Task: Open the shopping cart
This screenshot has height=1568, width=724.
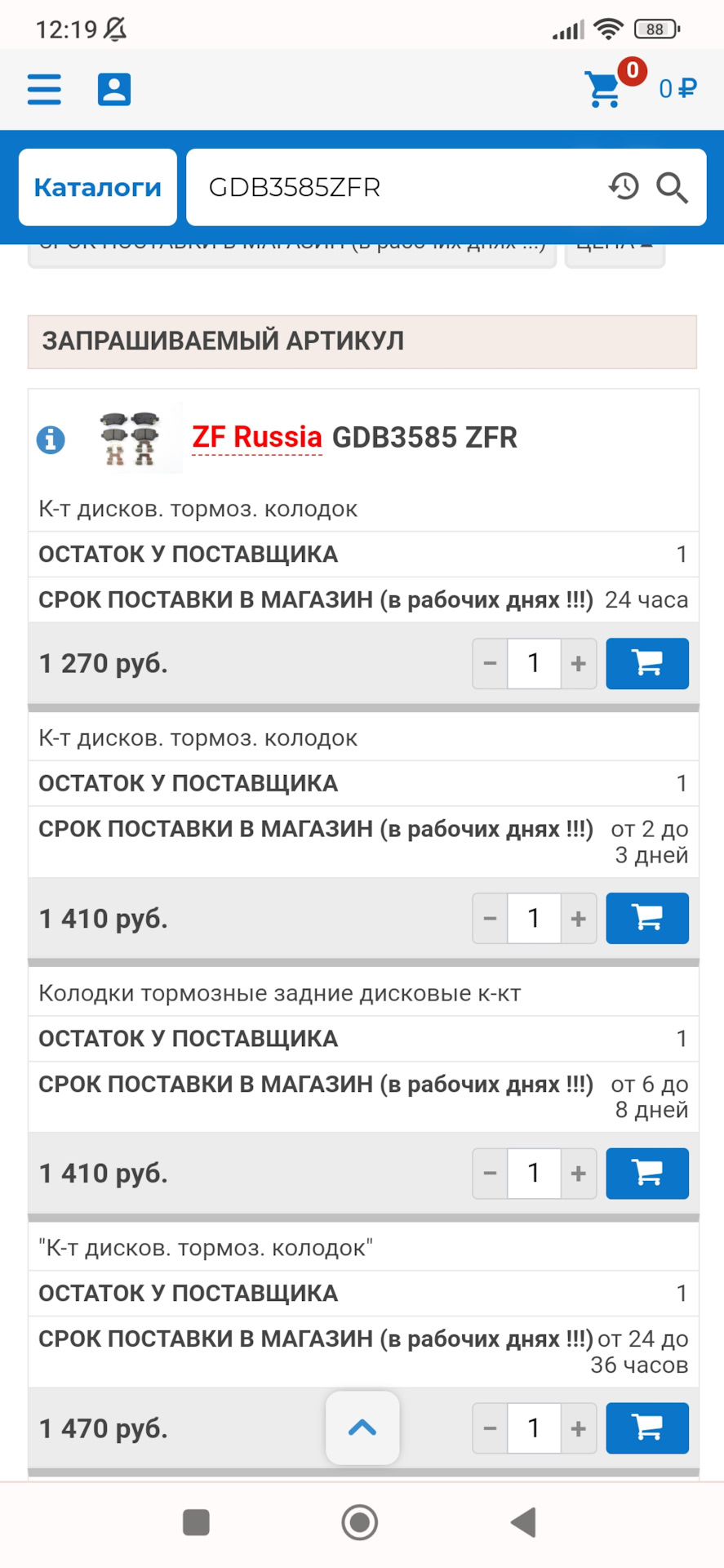Action: pyautogui.click(x=605, y=89)
